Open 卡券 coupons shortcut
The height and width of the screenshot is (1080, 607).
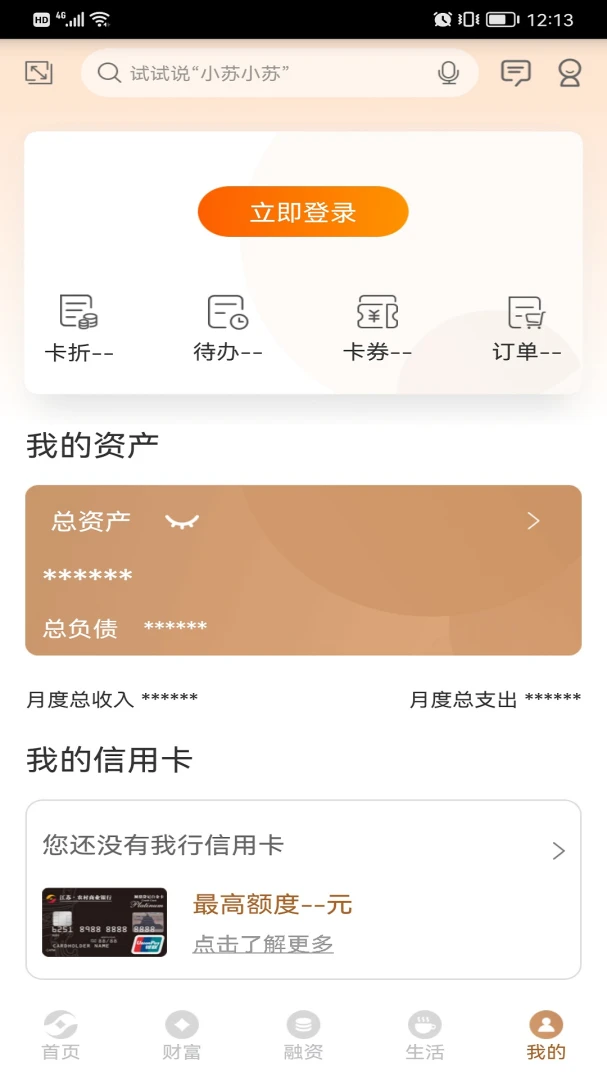click(377, 328)
